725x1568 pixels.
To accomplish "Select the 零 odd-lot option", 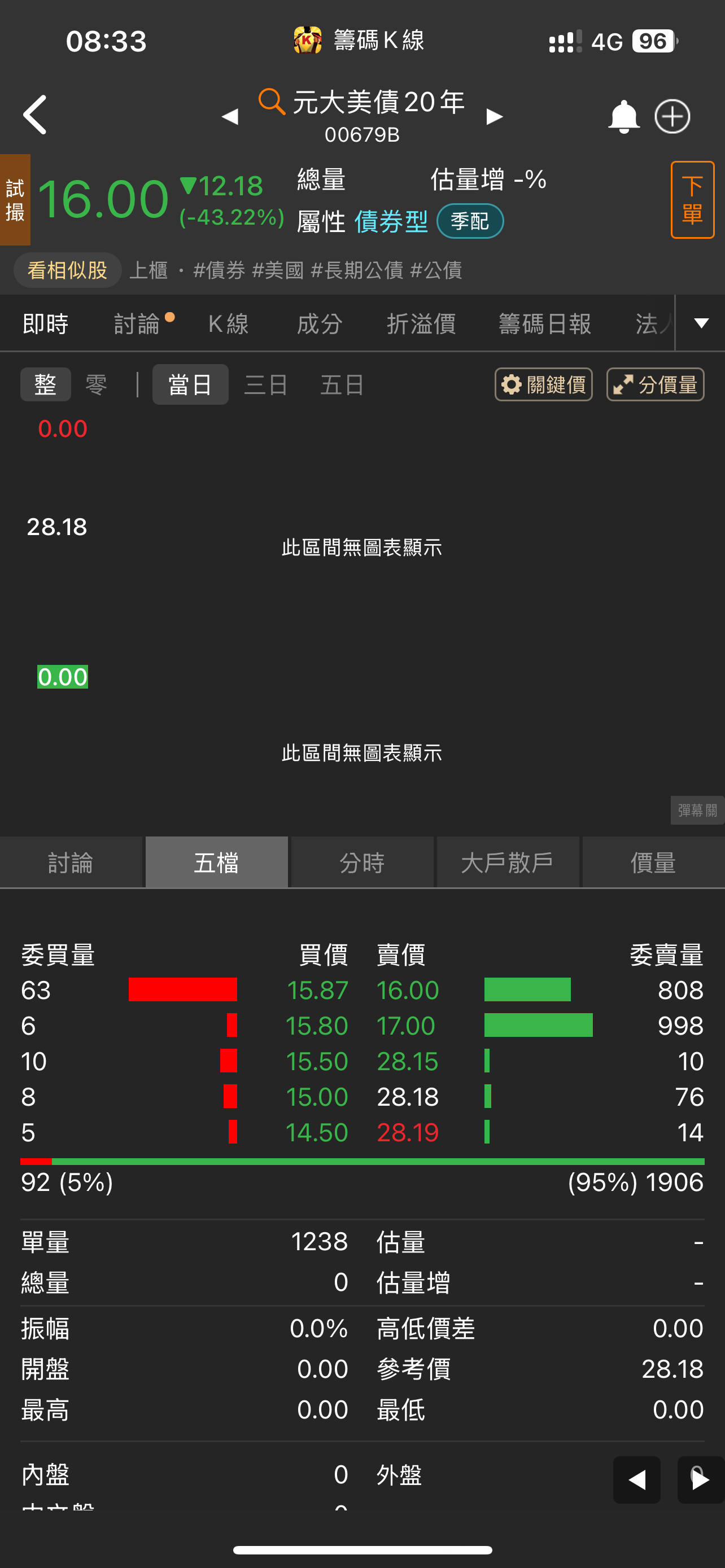I will [x=96, y=385].
